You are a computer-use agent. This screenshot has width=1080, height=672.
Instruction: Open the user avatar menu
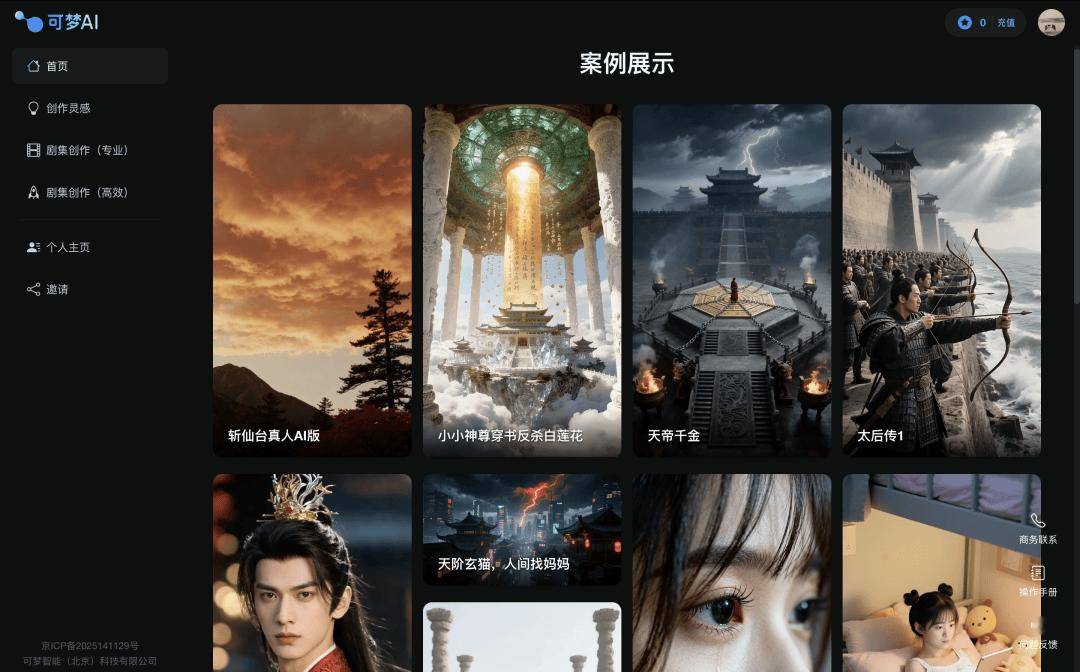(1051, 23)
